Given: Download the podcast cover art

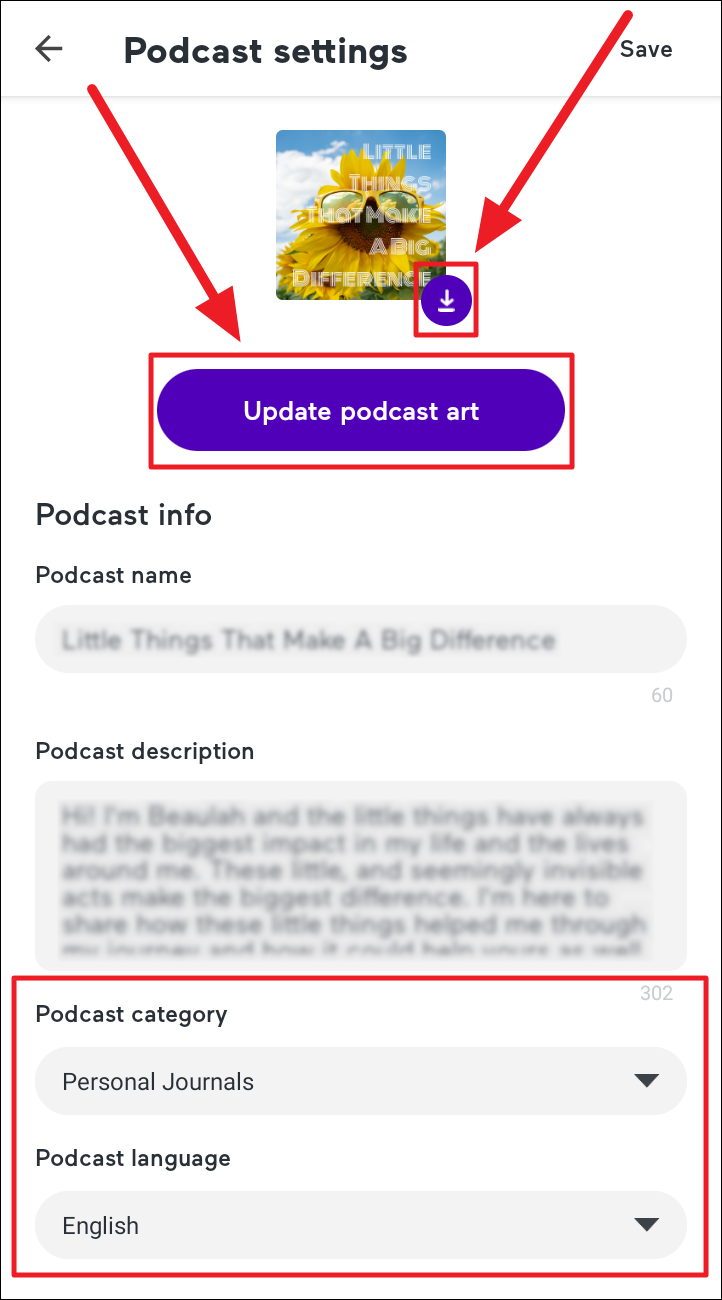Looking at the screenshot, I should click(446, 299).
